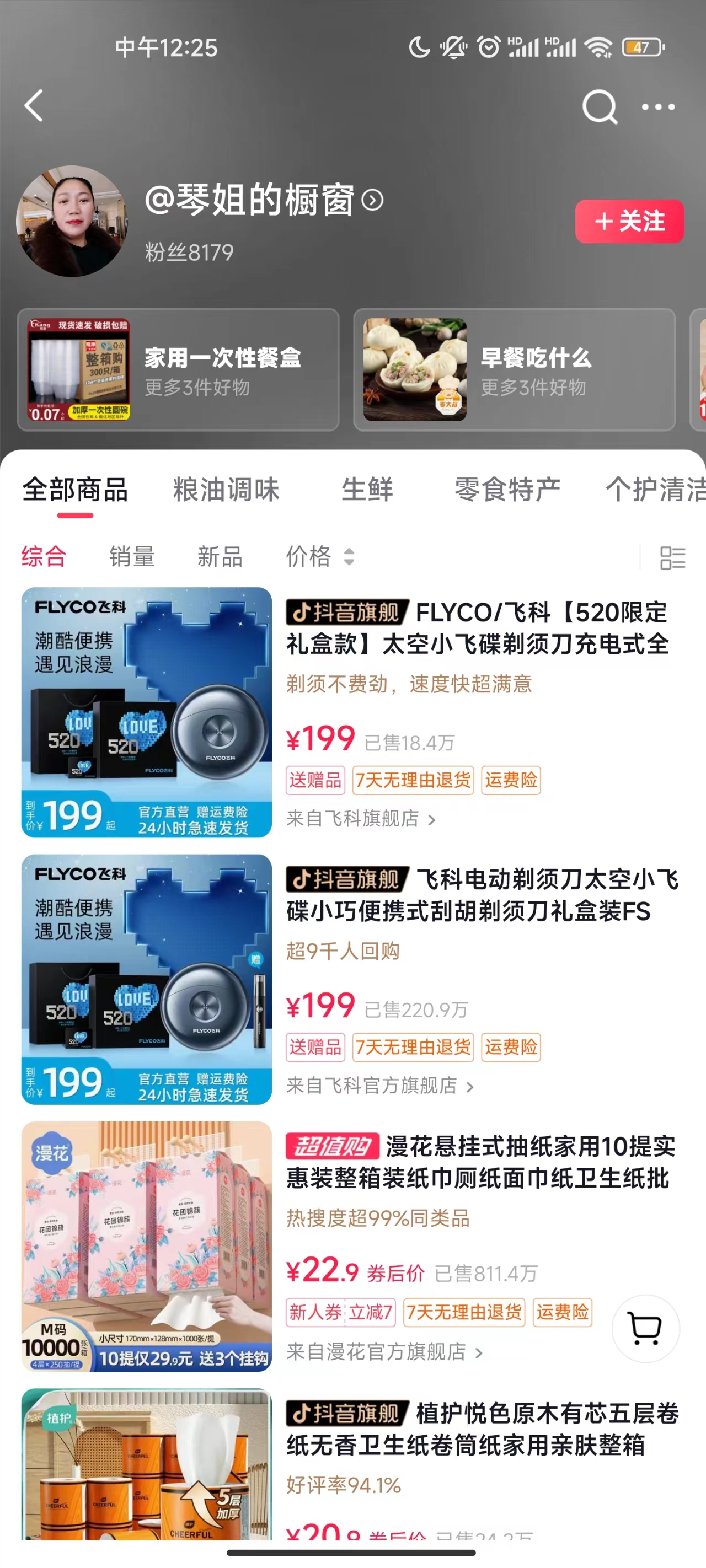
Task: Open the 早餐吃什么 collection card
Action: (514, 369)
